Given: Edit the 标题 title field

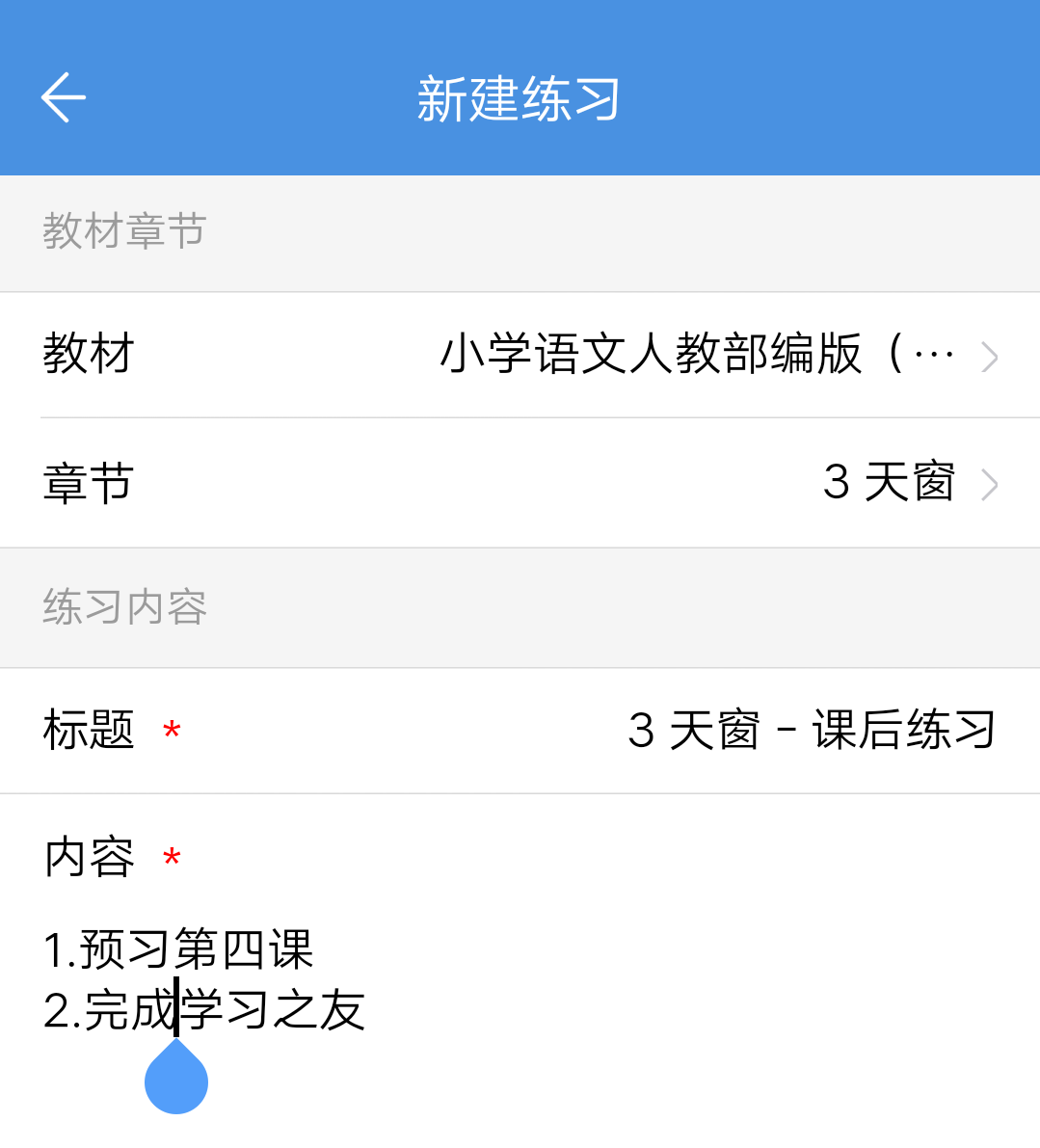Looking at the screenshot, I should click(x=810, y=731).
